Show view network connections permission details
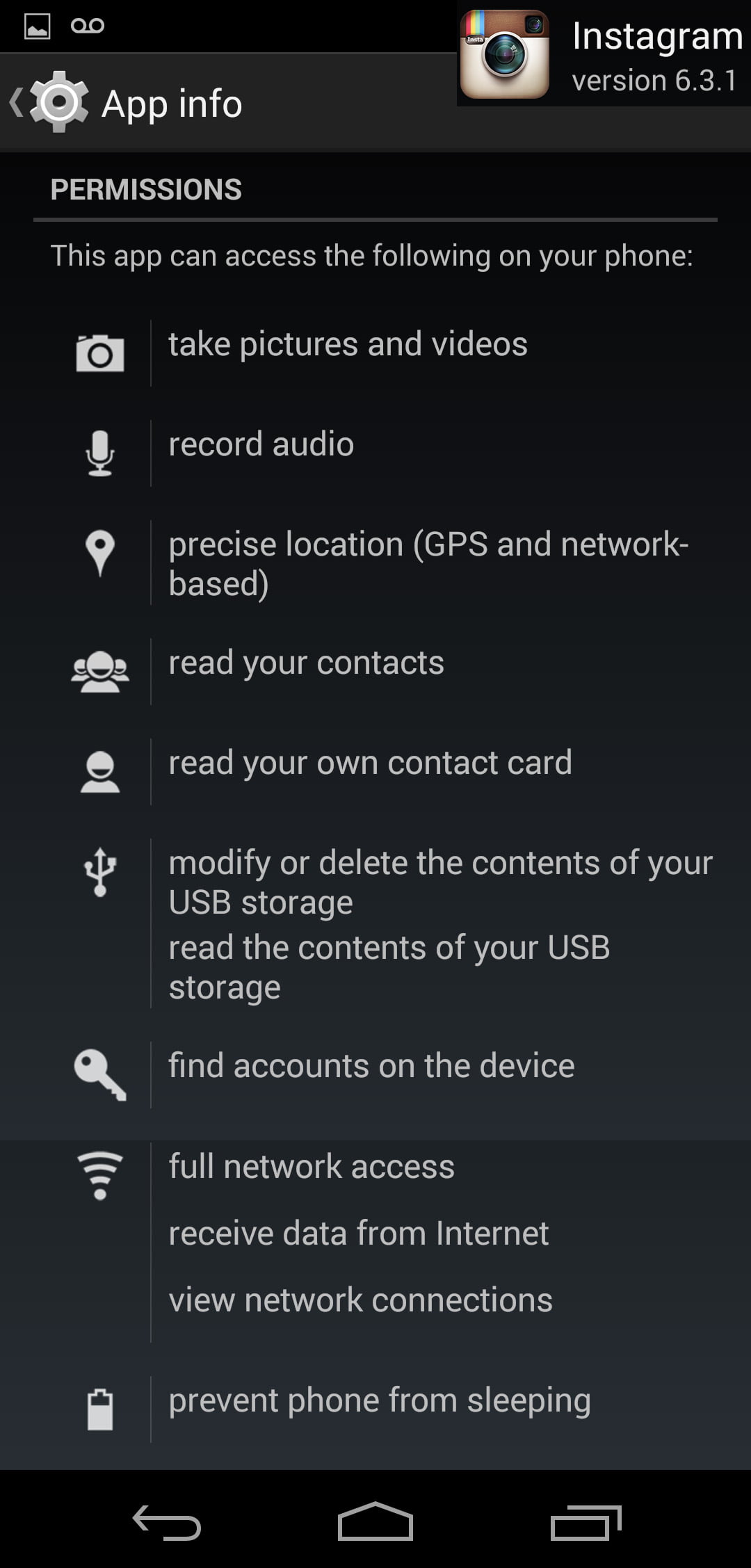The width and height of the screenshot is (751, 1568). [360, 1300]
